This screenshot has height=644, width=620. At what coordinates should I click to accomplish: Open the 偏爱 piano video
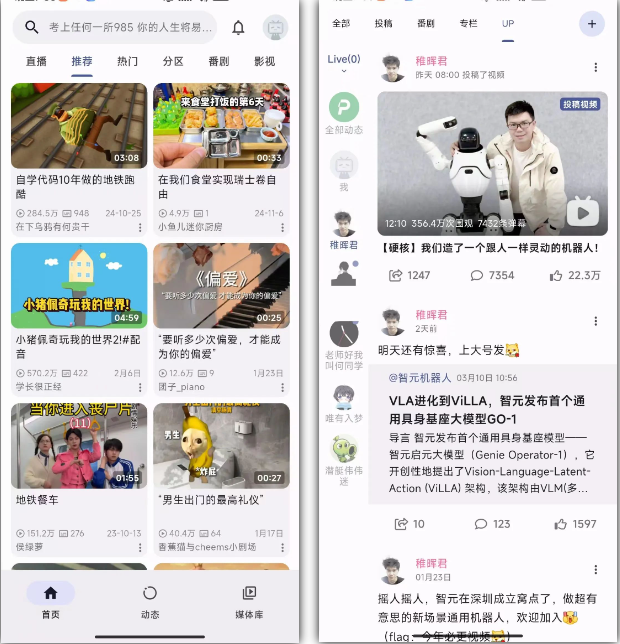point(221,286)
